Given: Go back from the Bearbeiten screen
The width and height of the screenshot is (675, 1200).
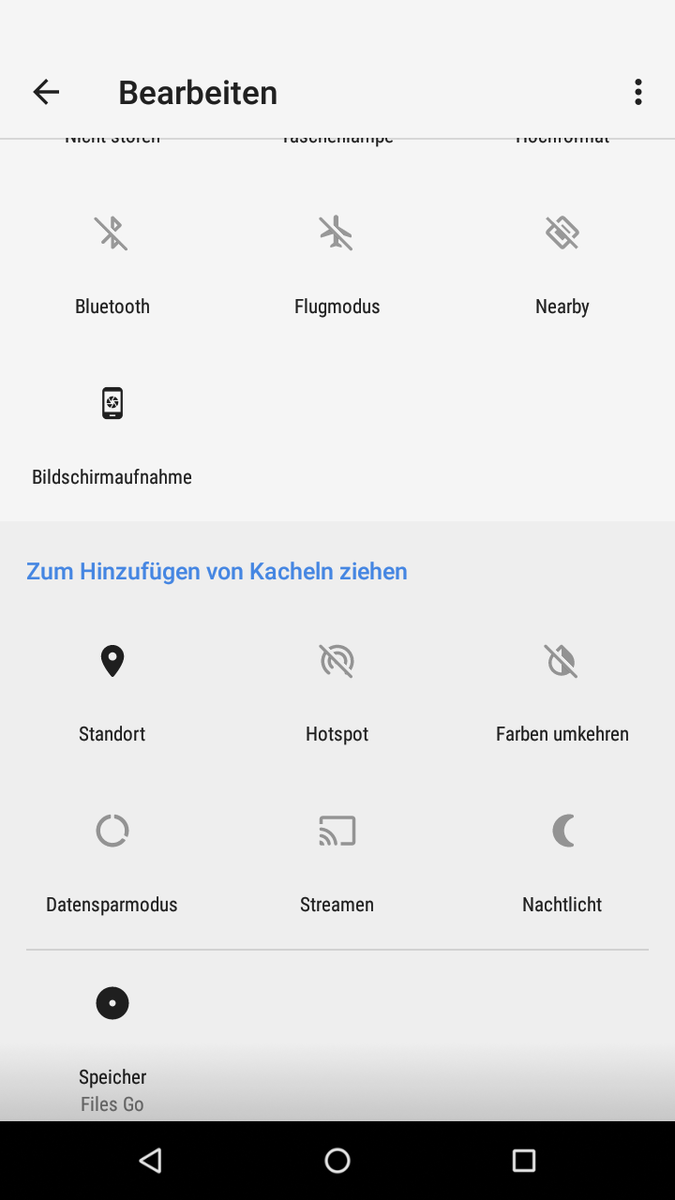Looking at the screenshot, I should tap(46, 92).
